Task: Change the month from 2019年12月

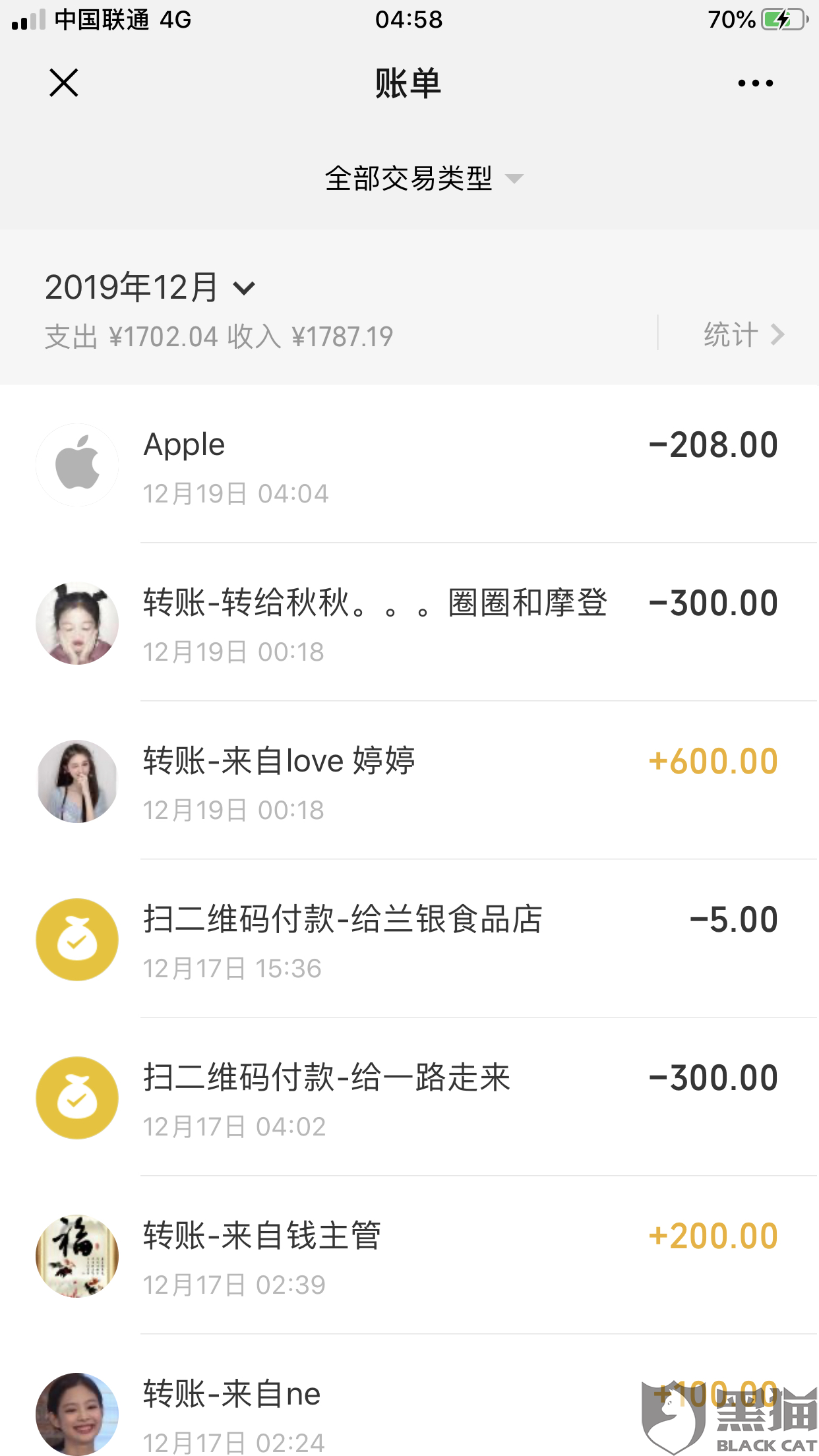Action: [x=150, y=288]
